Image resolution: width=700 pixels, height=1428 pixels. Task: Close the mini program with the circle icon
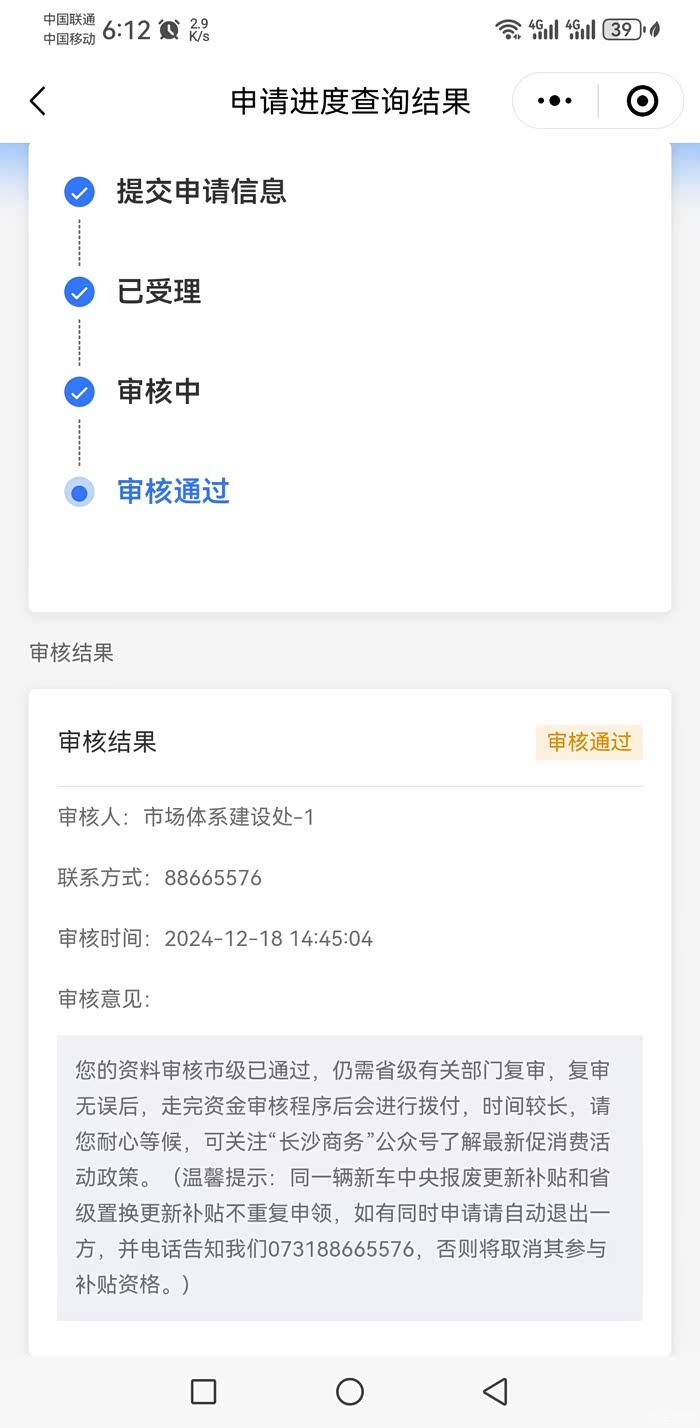point(642,101)
